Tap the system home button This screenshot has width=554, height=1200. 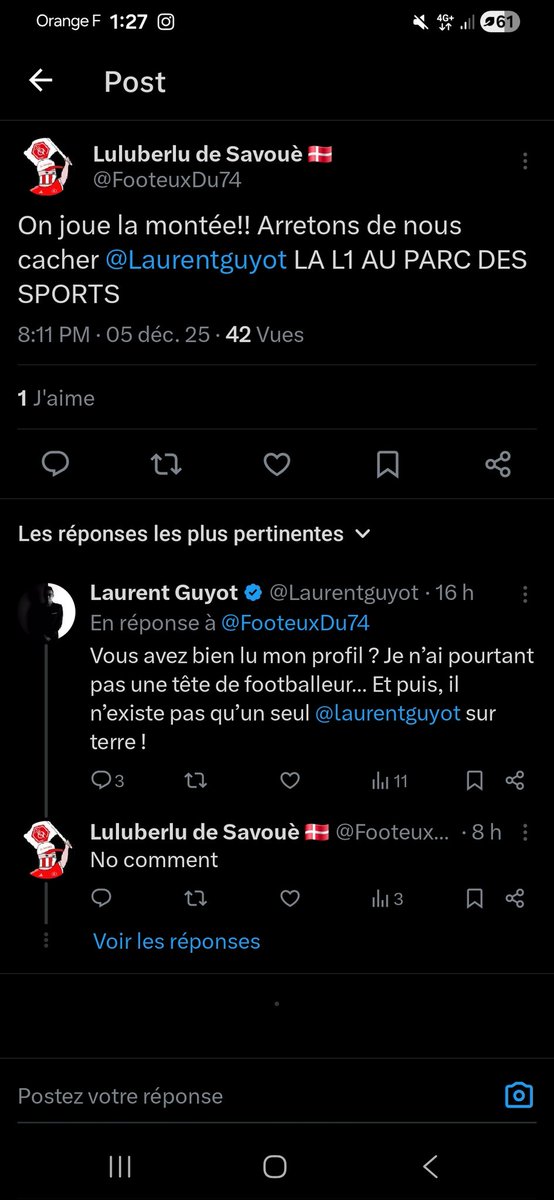275,1166
